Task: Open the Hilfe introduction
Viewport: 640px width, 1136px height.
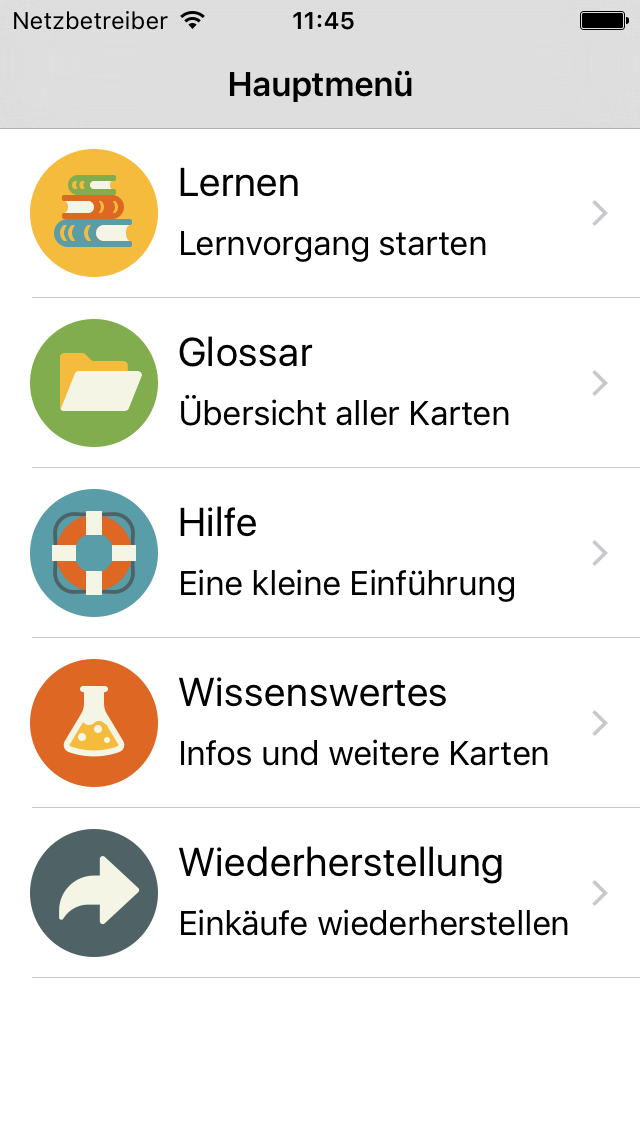Action: coord(320,553)
